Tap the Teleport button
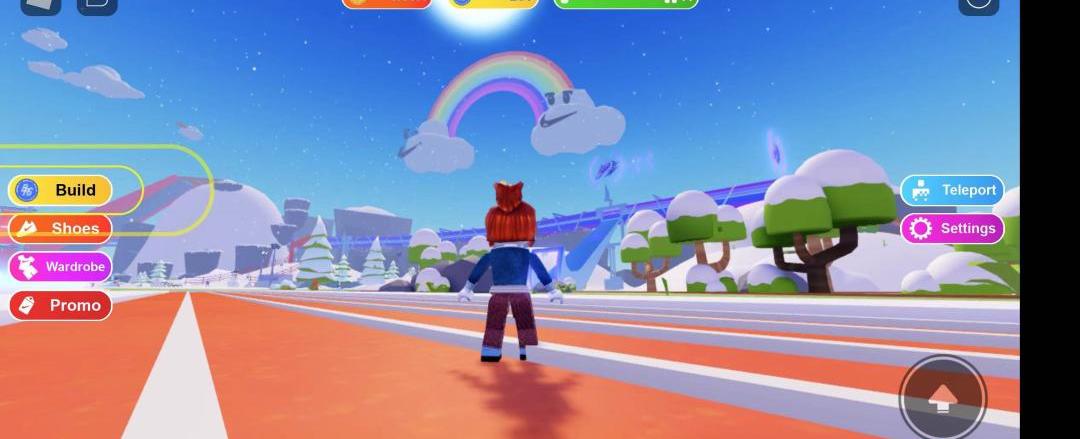 [952, 190]
